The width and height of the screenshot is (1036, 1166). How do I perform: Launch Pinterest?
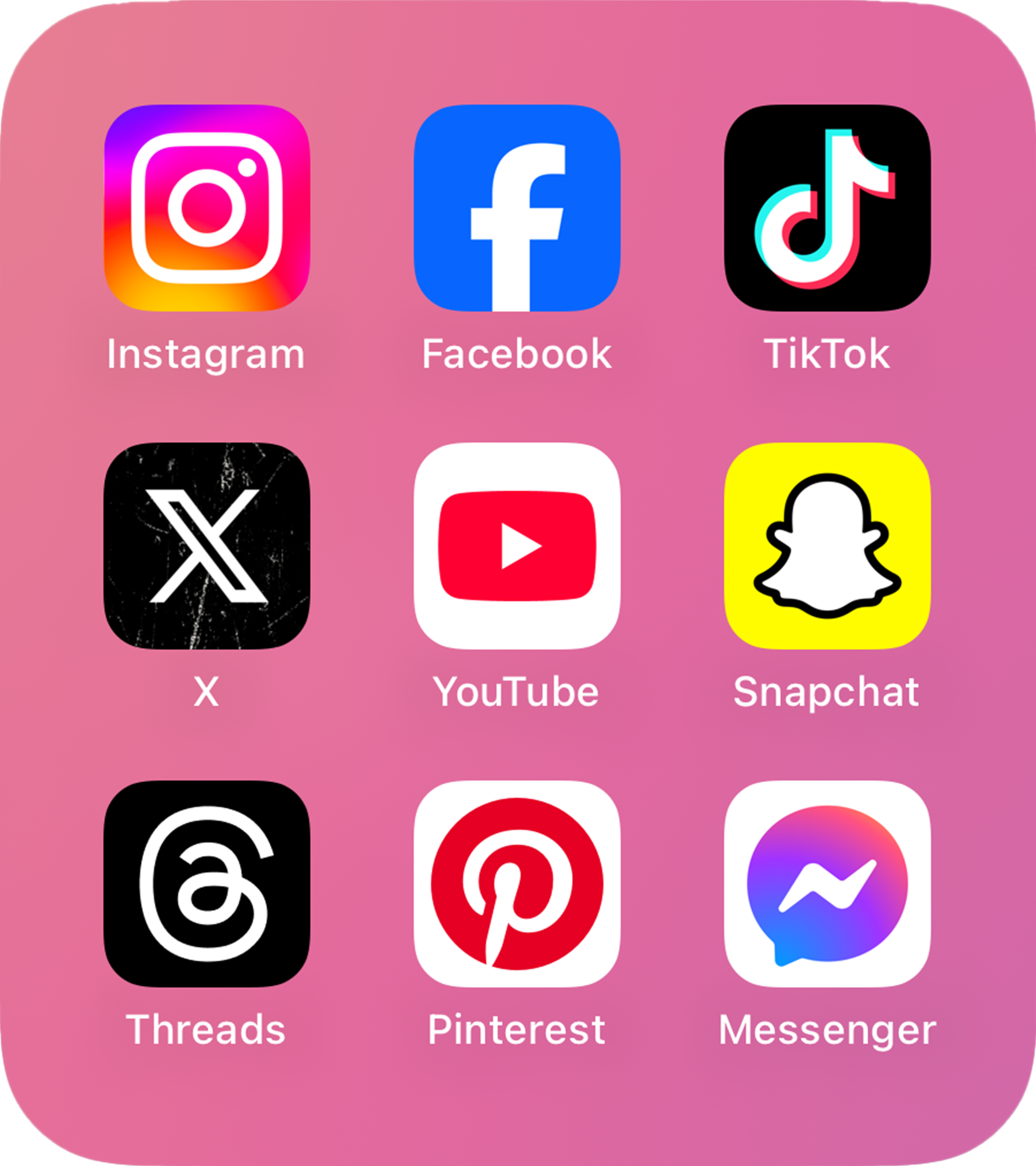tap(517, 884)
